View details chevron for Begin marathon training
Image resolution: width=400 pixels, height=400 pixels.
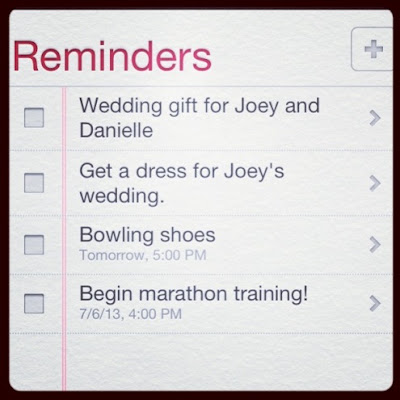click(375, 303)
